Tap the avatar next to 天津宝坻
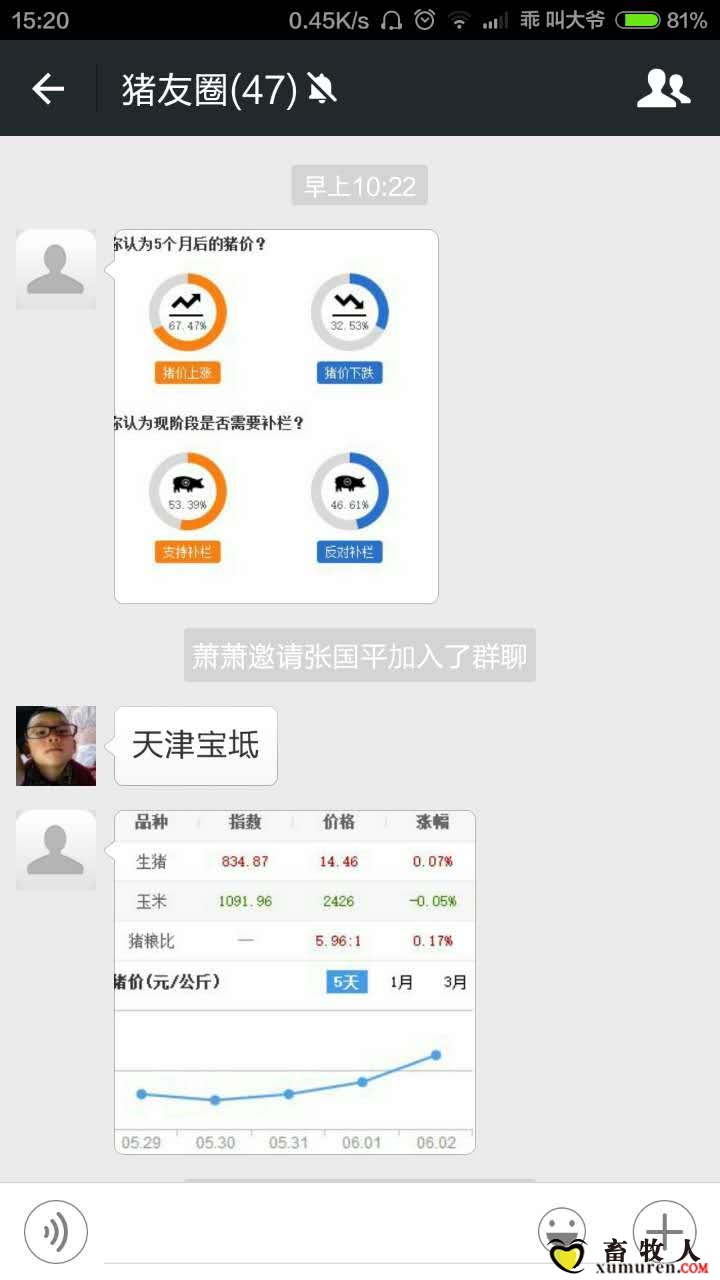 56,746
